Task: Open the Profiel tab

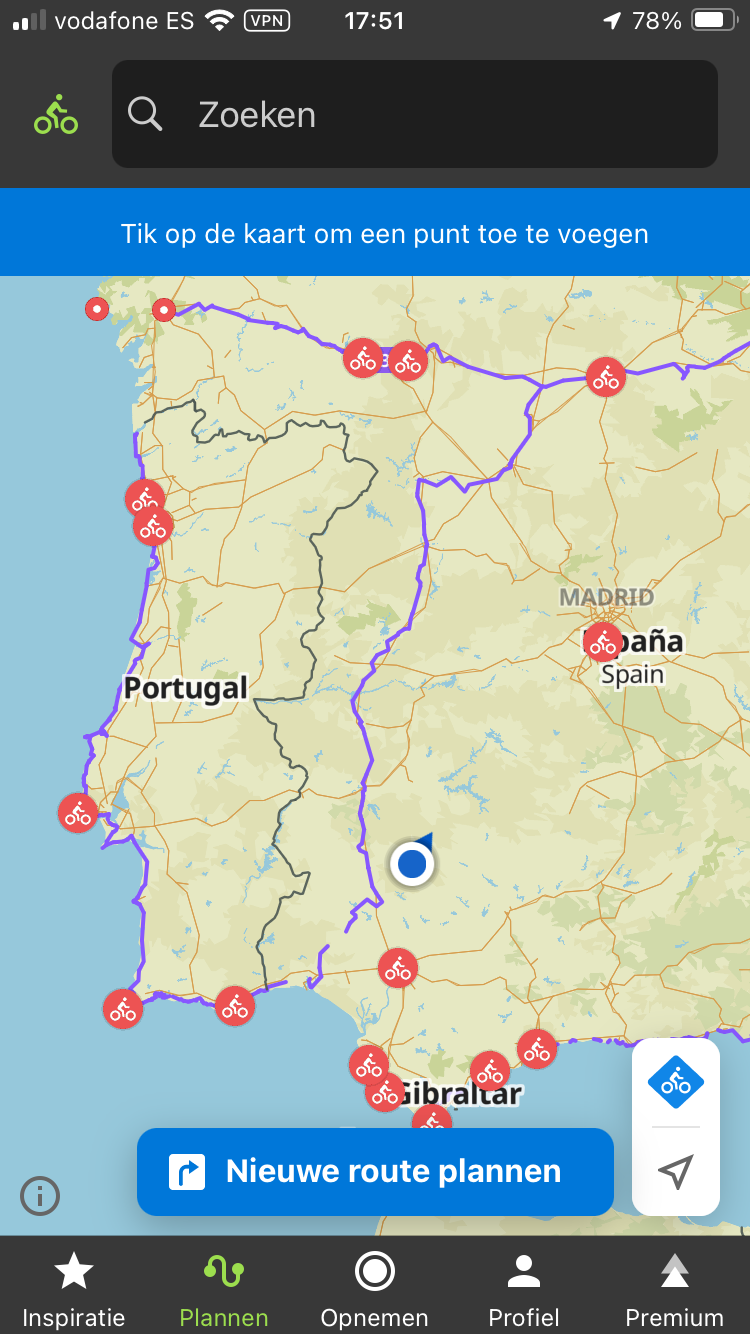Action: 524,1288
